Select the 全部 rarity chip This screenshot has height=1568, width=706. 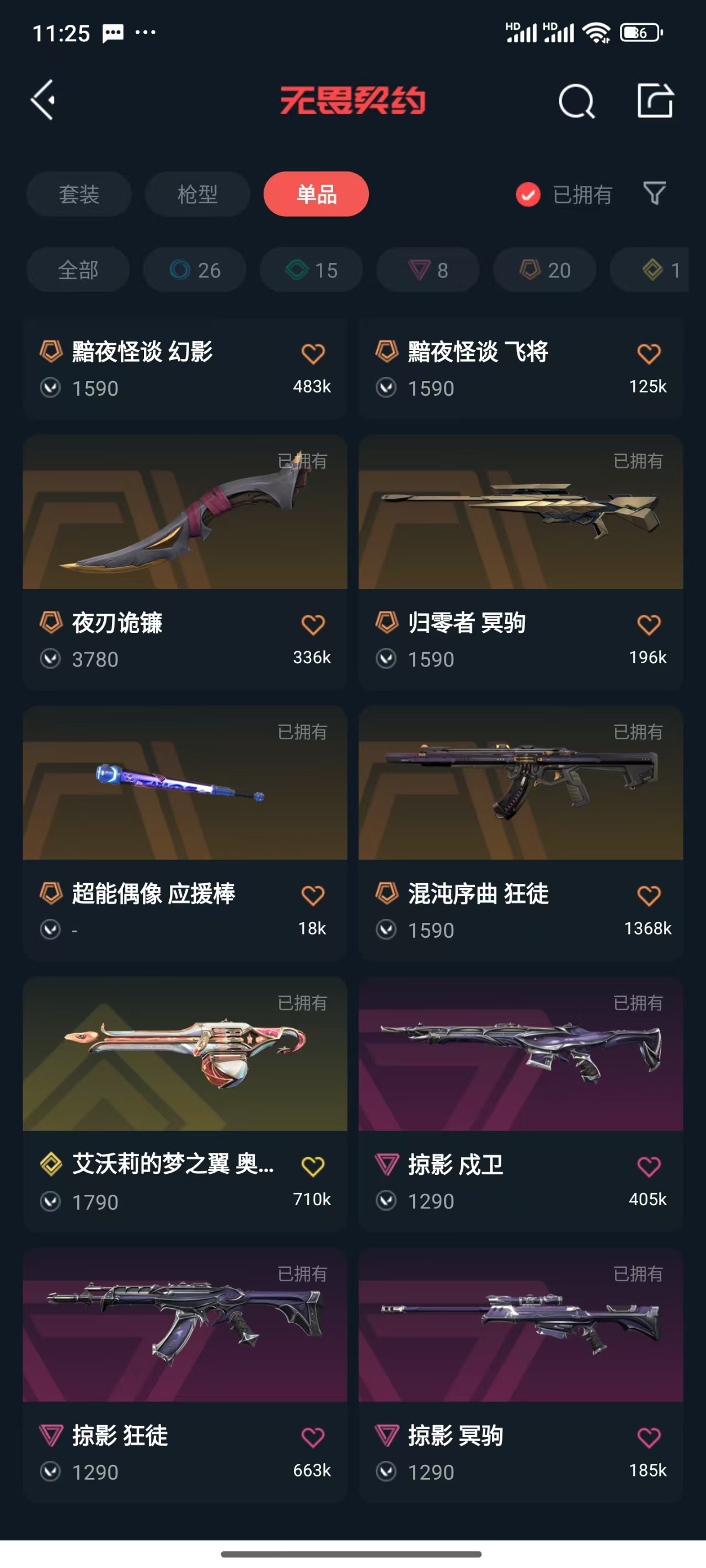tap(77, 270)
